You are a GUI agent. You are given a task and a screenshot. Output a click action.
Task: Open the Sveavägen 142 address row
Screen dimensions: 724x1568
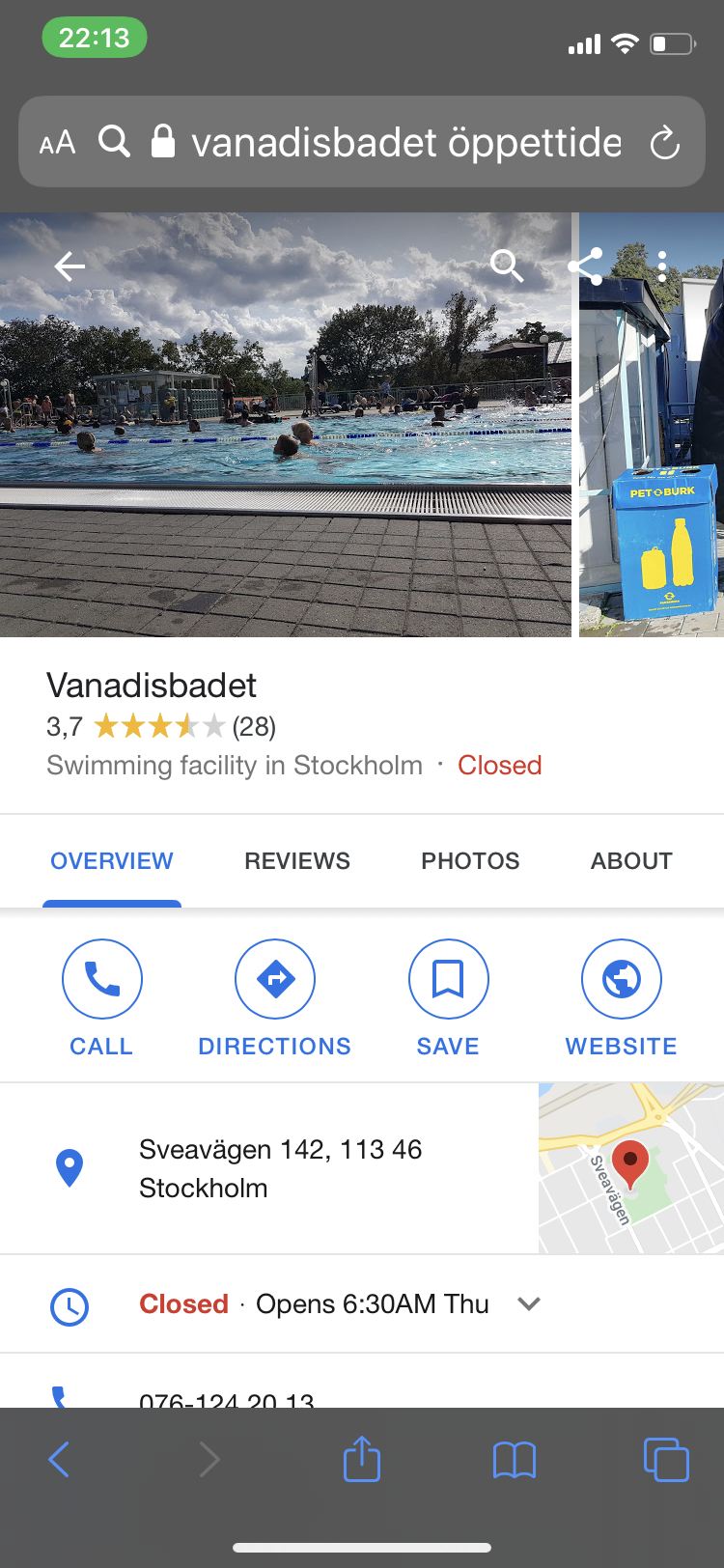coord(268,1168)
